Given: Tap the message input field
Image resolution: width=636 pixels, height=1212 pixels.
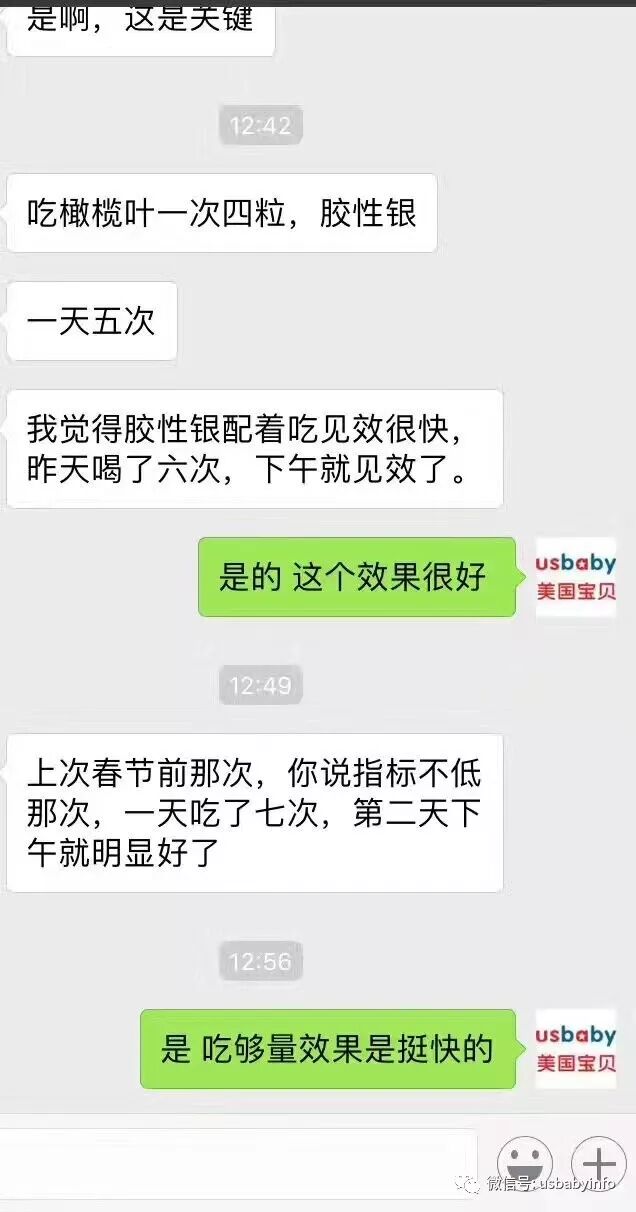Looking at the screenshot, I should 238,1163.
